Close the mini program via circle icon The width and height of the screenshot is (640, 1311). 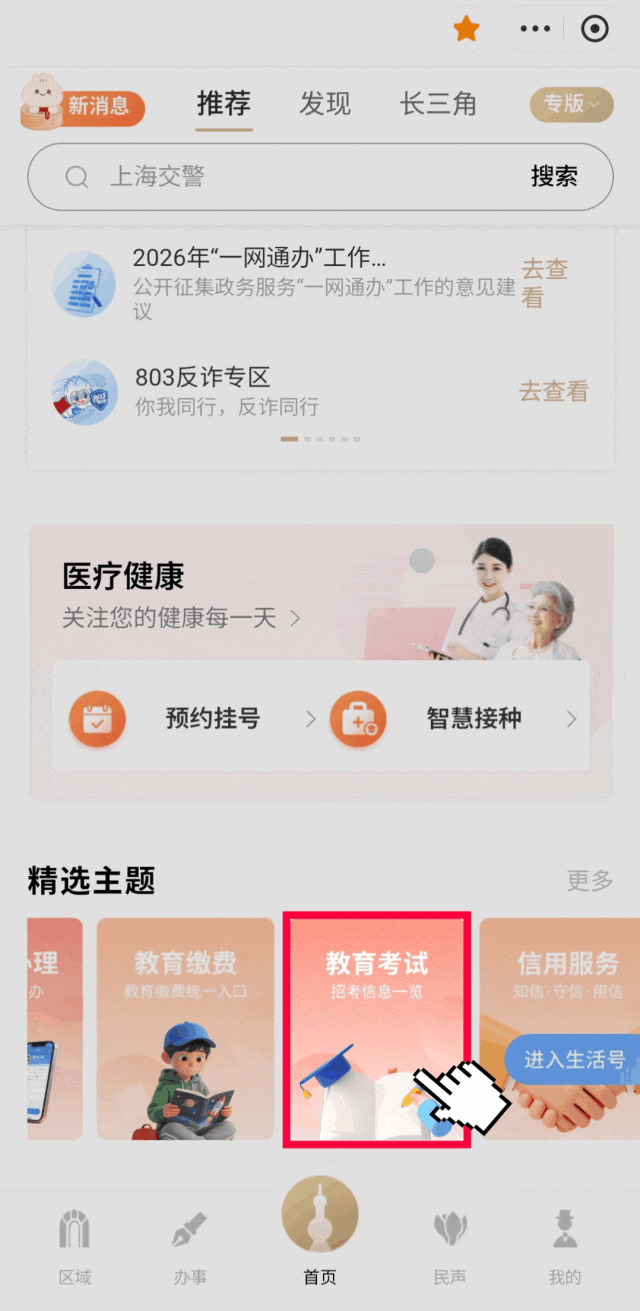[595, 29]
